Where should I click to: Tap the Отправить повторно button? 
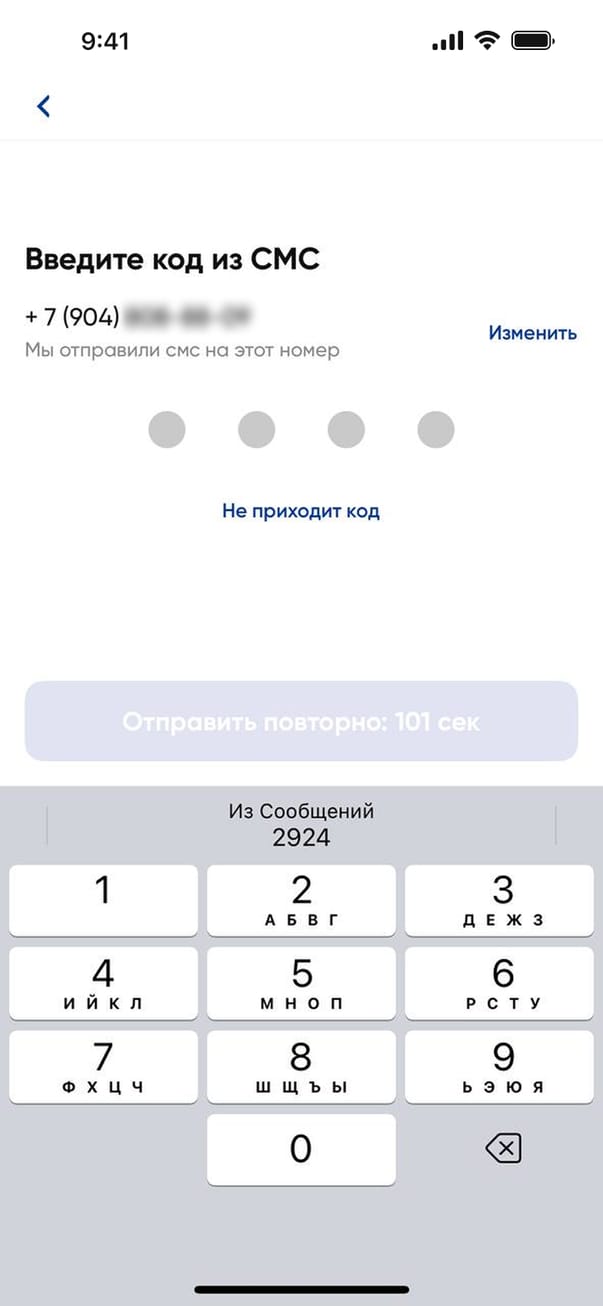point(301,721)
